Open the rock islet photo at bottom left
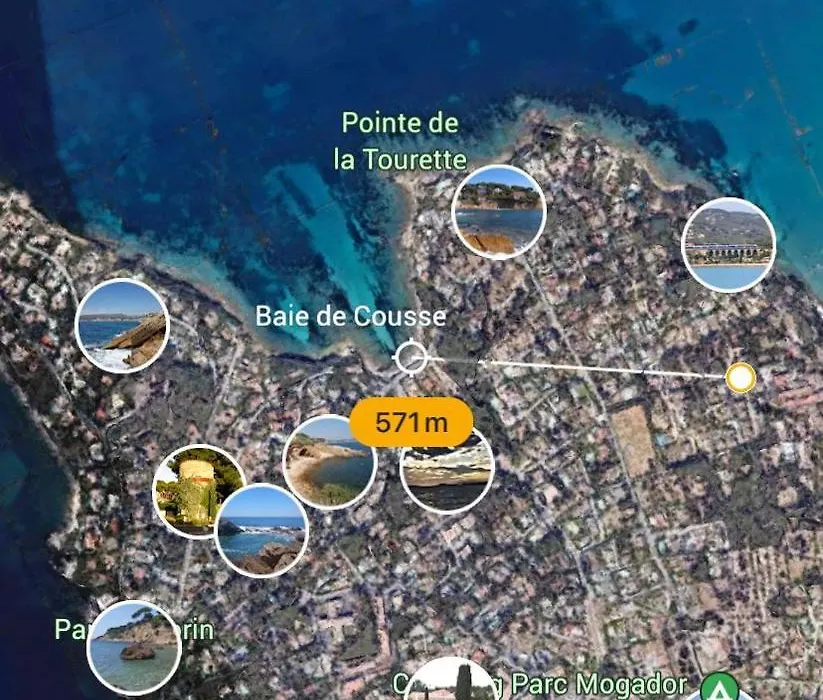 pyautogui.click(x=133, y=647)
